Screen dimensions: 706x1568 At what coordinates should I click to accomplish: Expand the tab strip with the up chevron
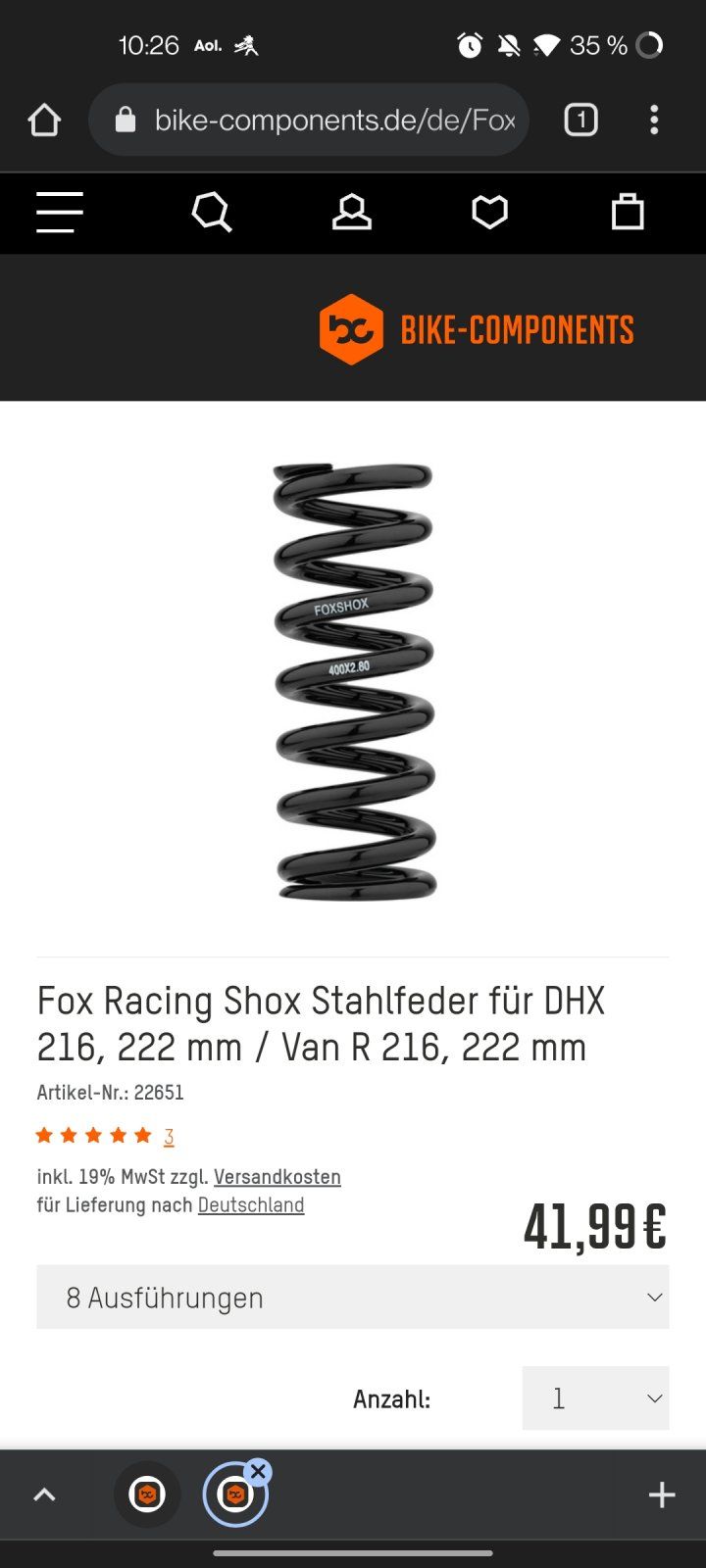click(x=44, y=1494)
